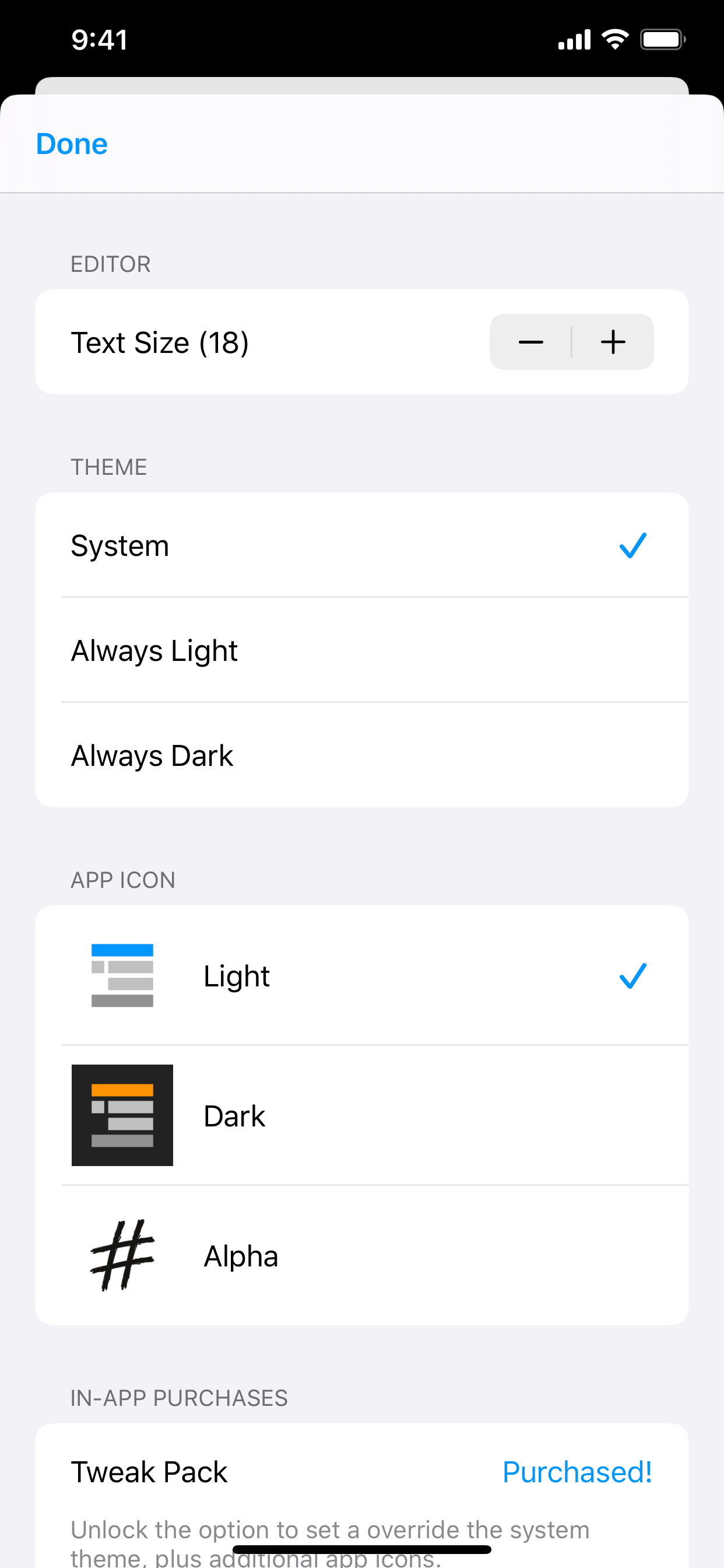Tap the checkmark beside the Light icon
This screenshot has height=1568, width=724.
(633, 975)
